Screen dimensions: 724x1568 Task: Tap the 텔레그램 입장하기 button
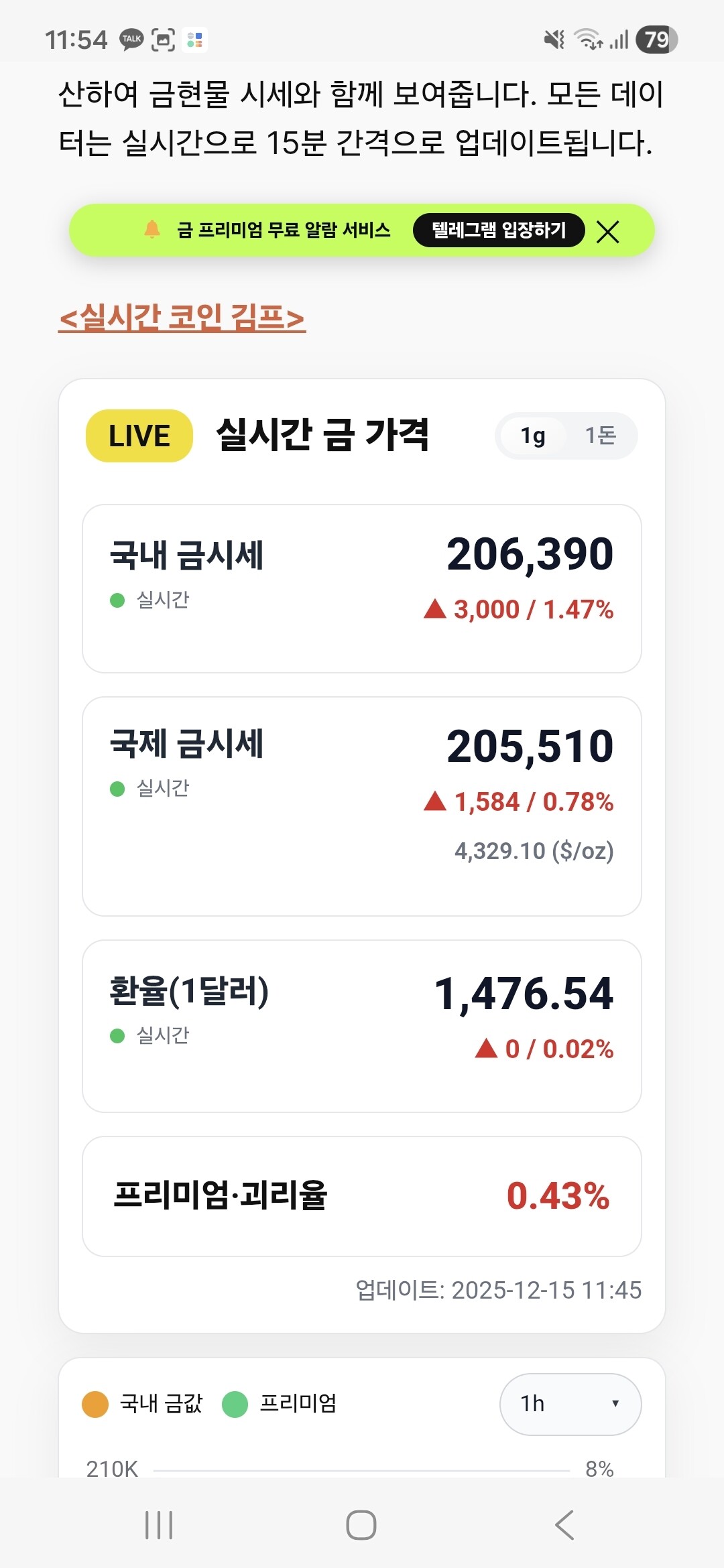pos(498,231)
